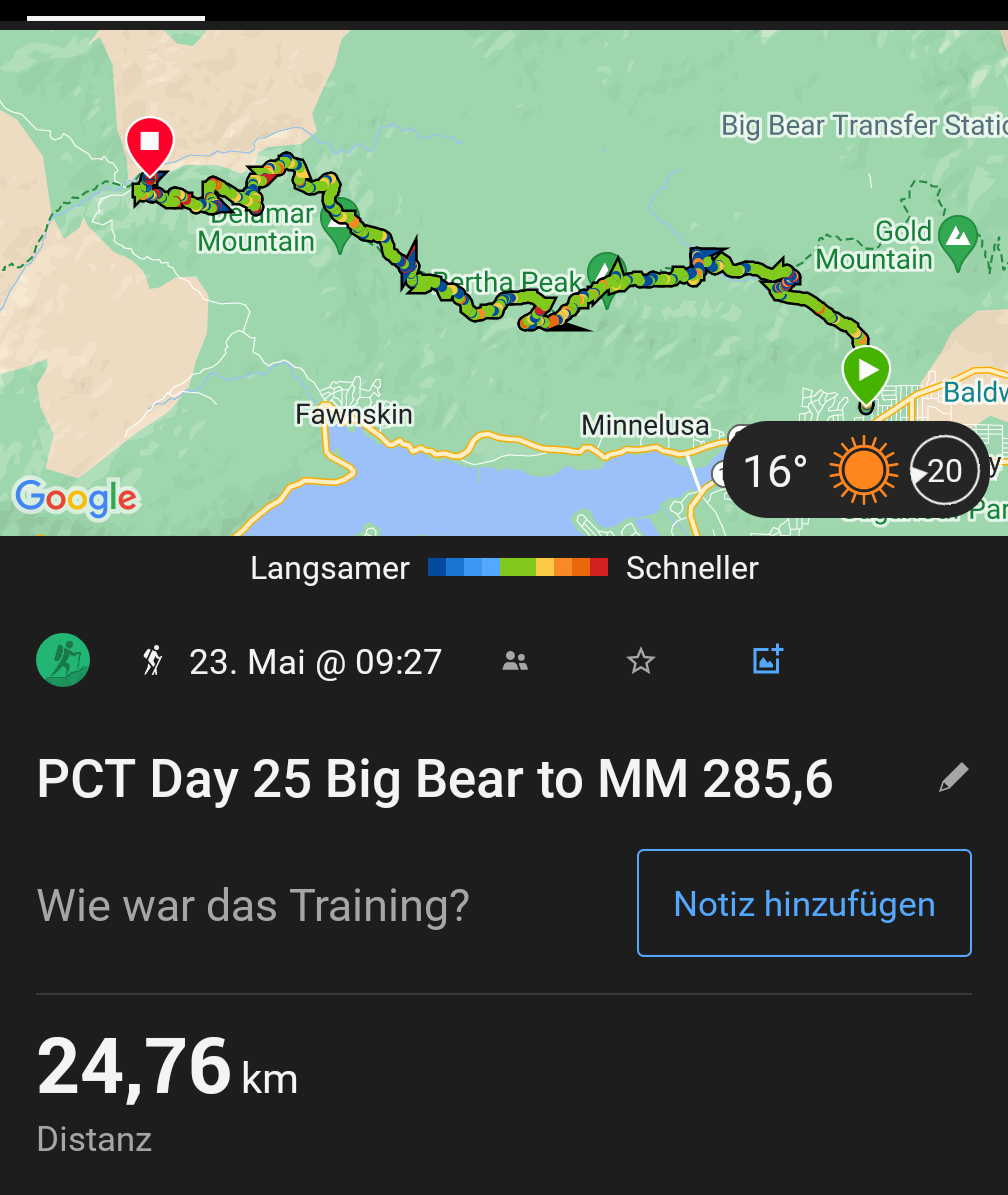Add a photo to the activity
Screen dimensions: 1008x1195
tap(767, 660)
